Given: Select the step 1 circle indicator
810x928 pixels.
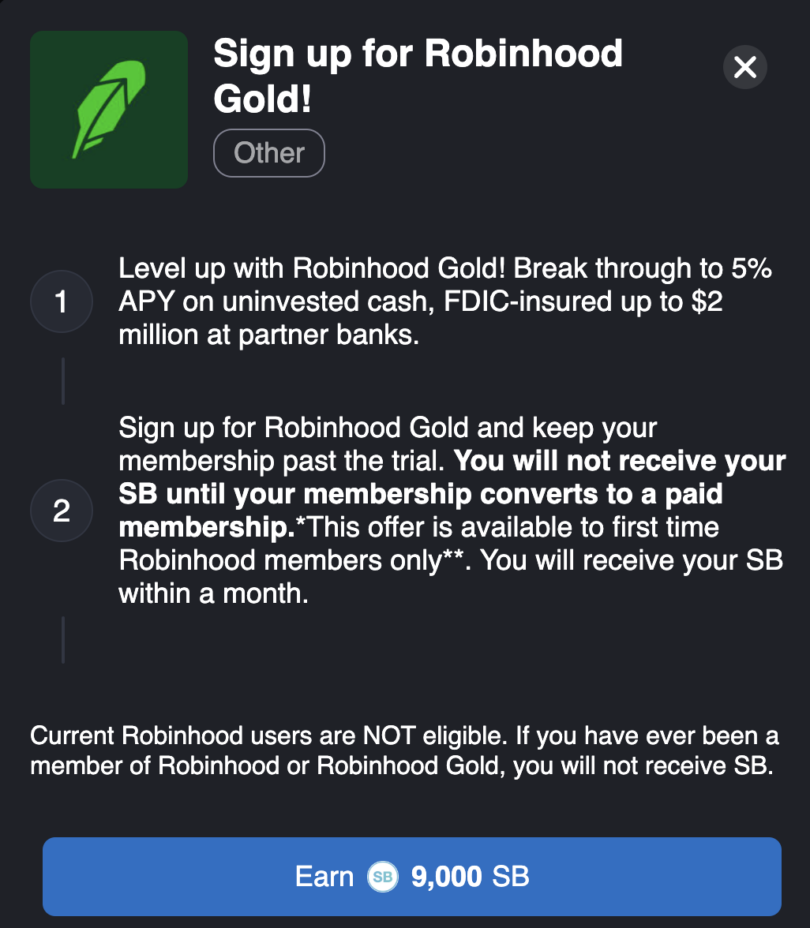Looking at the screenshot, I should 61,301.
